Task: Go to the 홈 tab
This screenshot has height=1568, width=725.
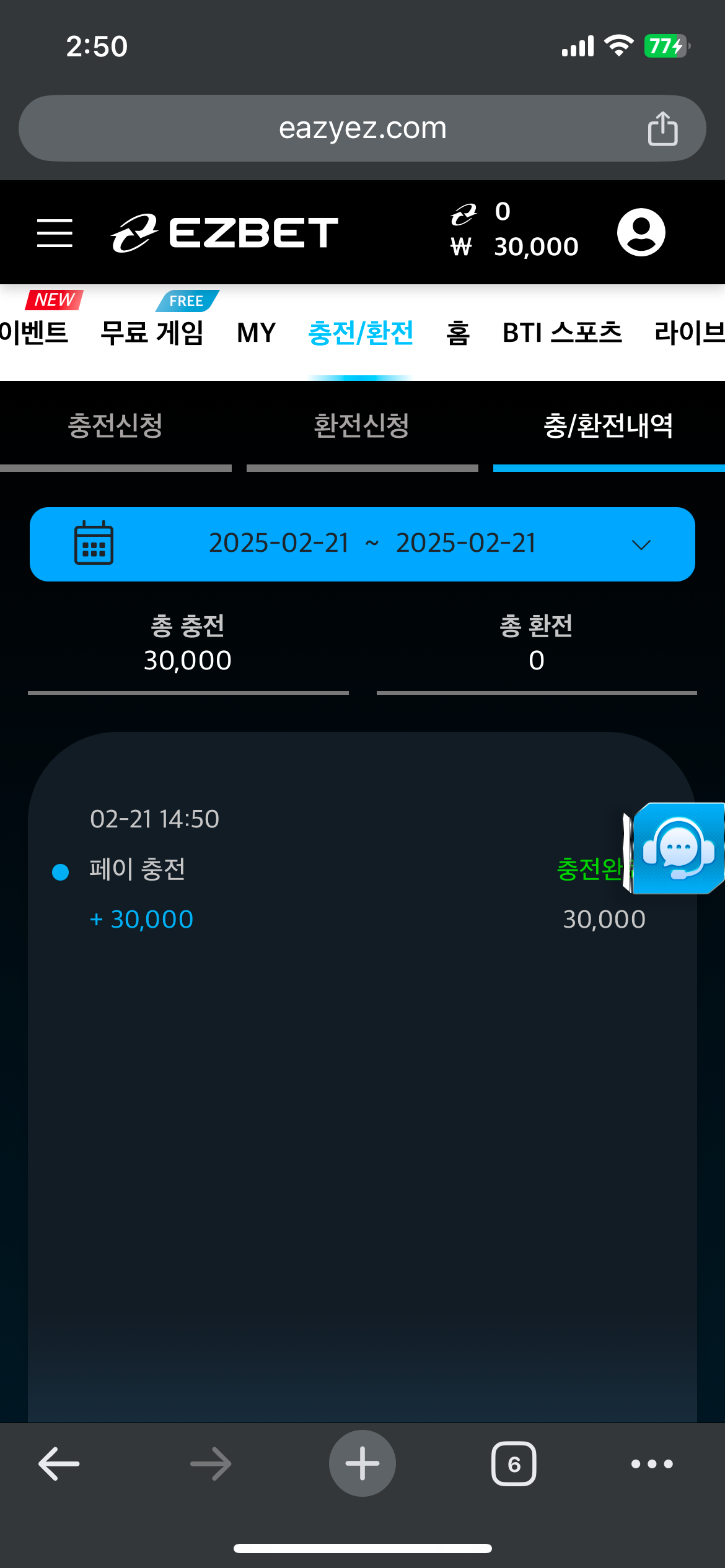Action: [458, 333]
